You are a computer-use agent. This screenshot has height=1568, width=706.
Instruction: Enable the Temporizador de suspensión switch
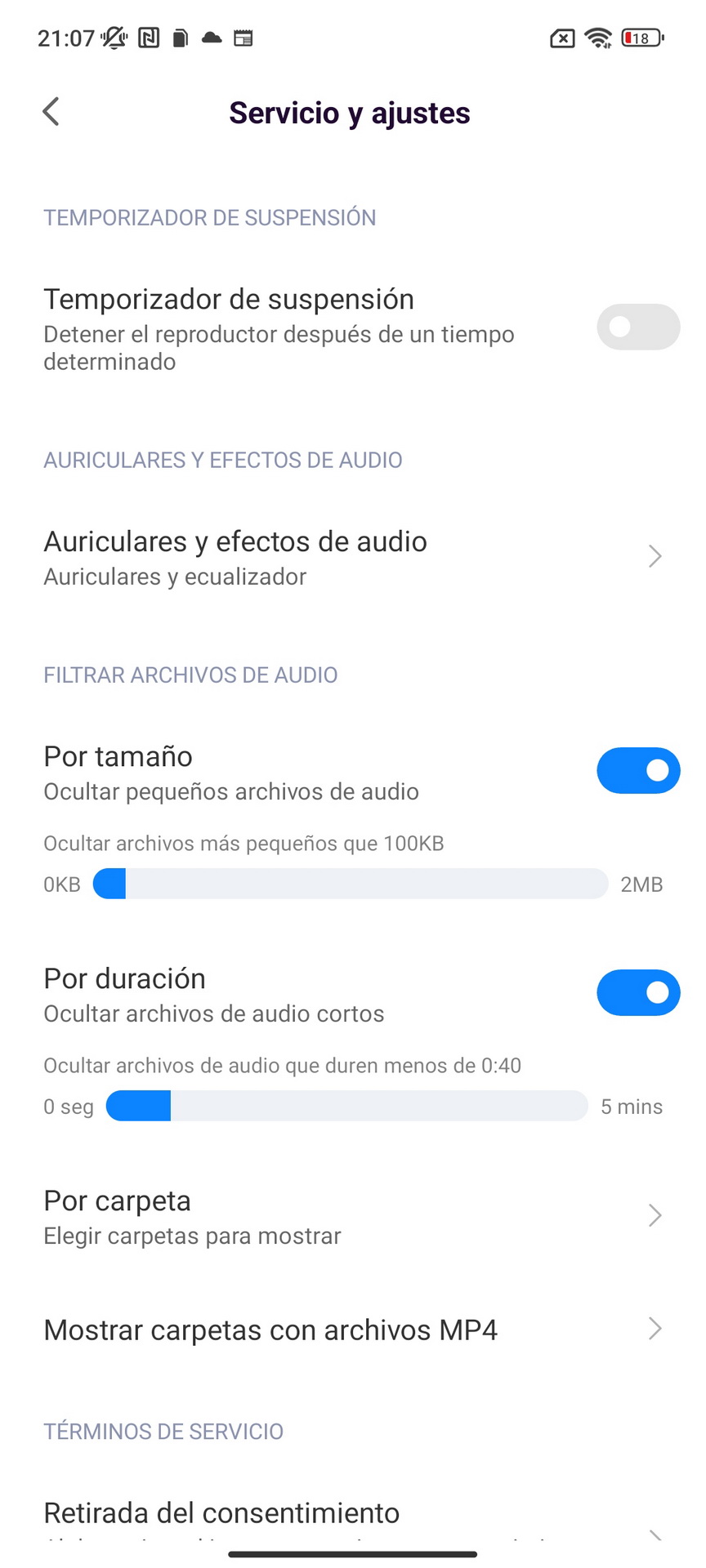coord(638,327)
